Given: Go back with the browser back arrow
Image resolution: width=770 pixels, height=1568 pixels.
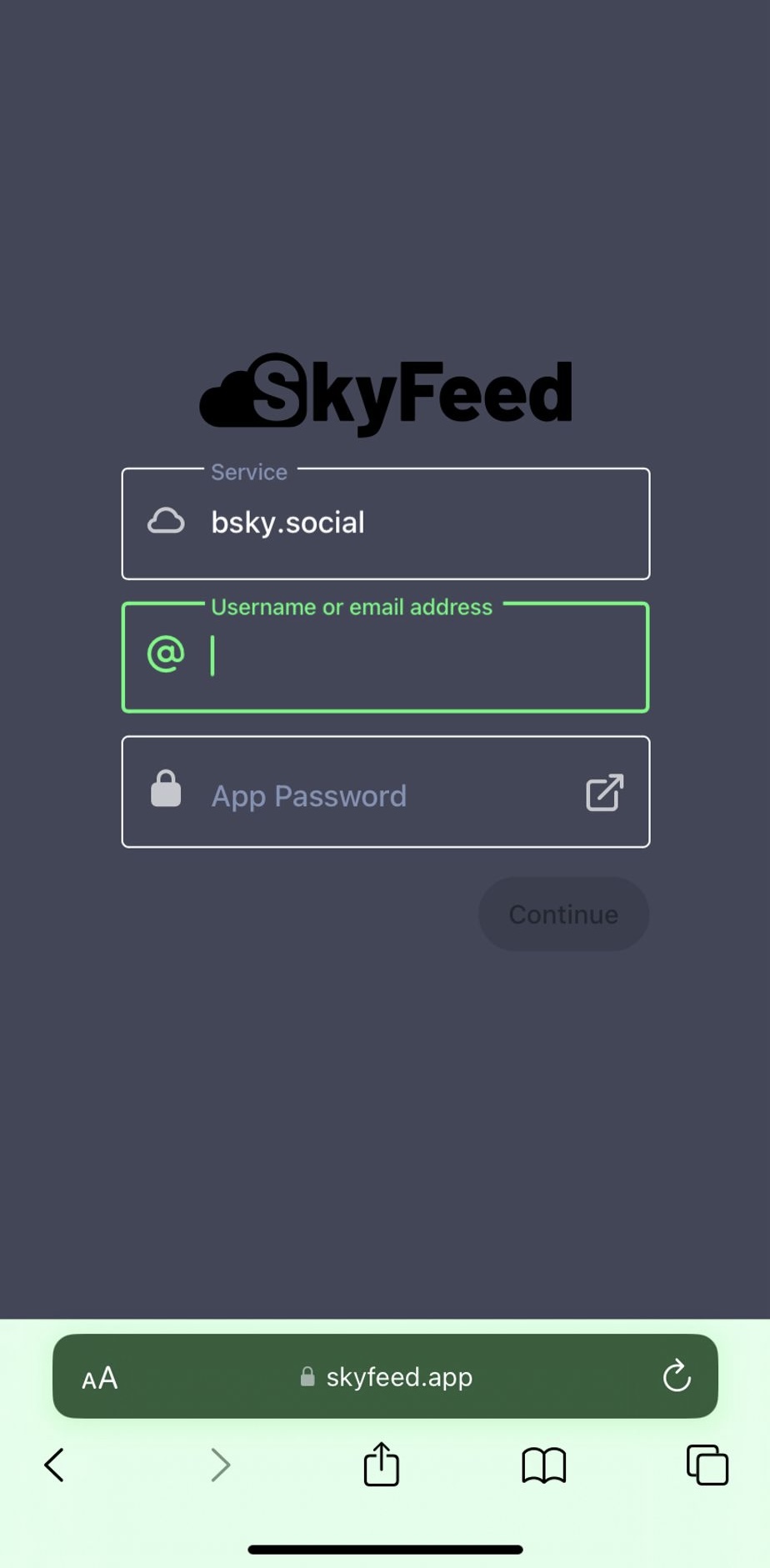Looking at the screenshot, I should pos(55,1465).
